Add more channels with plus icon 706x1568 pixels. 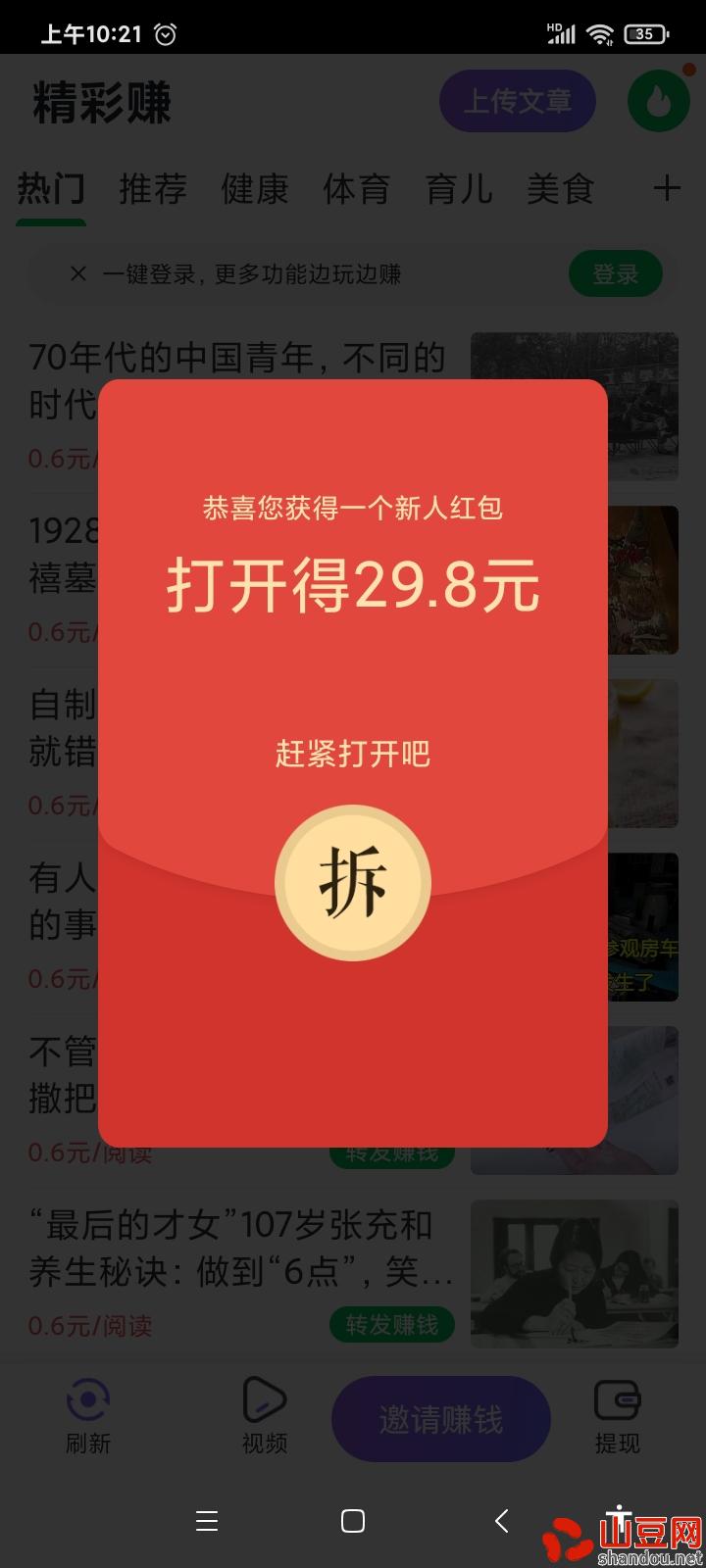[667, 188]
